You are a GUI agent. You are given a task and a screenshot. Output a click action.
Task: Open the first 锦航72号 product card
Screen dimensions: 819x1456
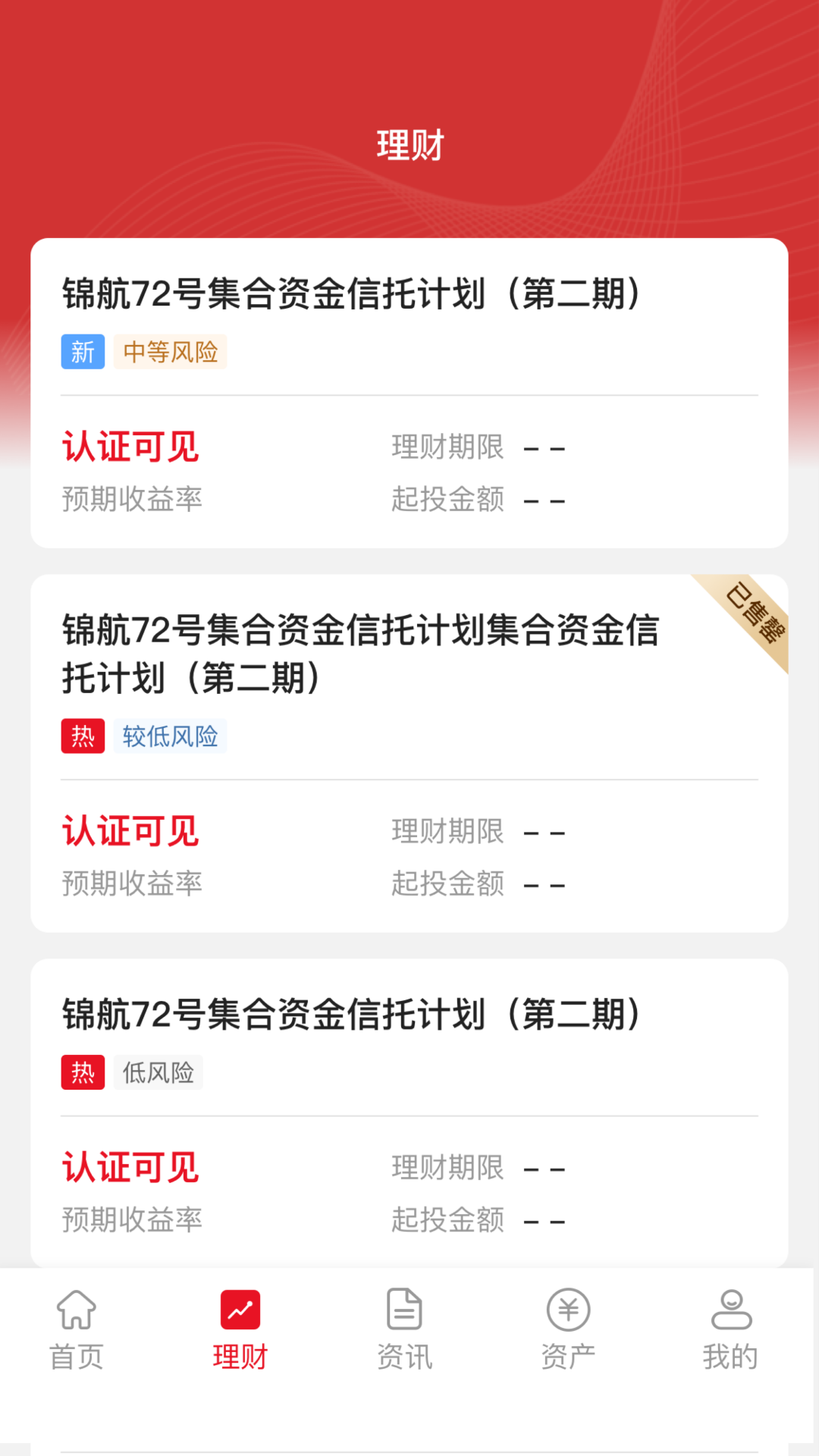pyautogui.click(x=409, y=391)
